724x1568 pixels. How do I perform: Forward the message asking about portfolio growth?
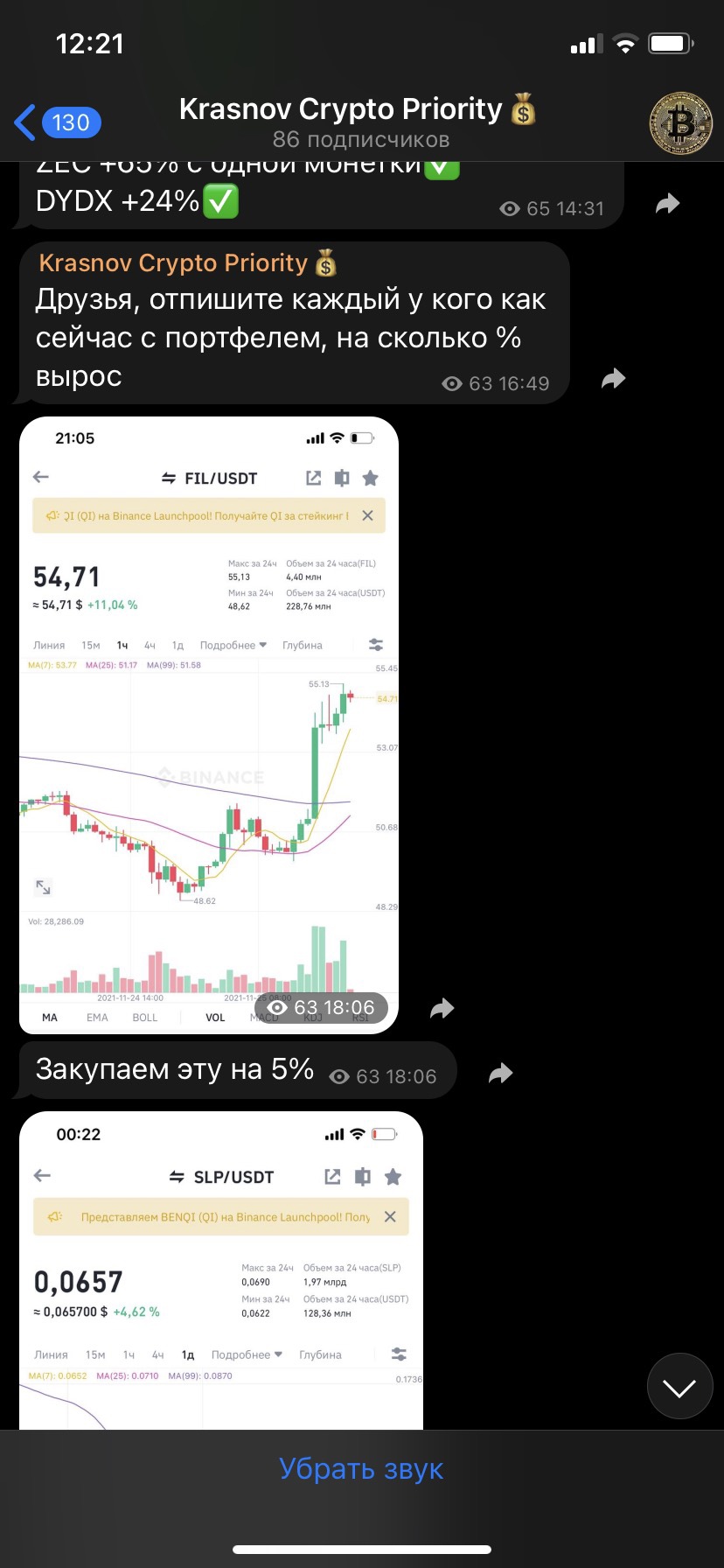614,379
